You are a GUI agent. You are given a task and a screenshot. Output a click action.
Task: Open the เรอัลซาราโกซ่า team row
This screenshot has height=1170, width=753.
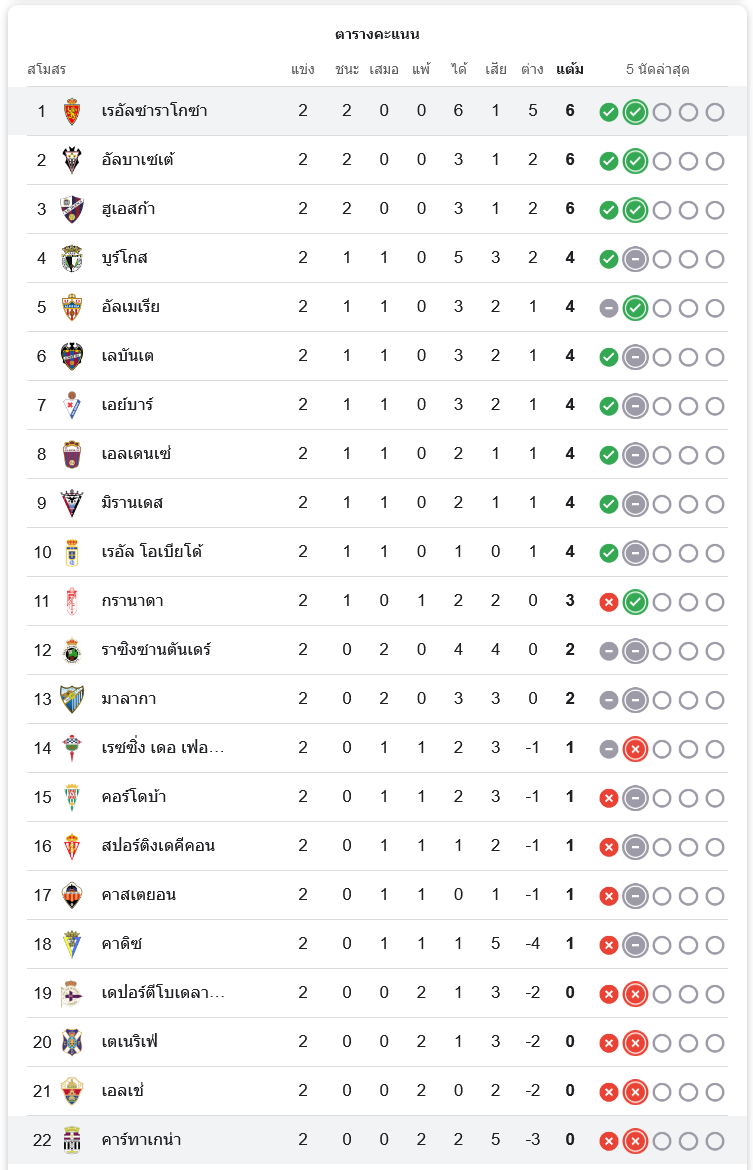click(x=154, y=111)
